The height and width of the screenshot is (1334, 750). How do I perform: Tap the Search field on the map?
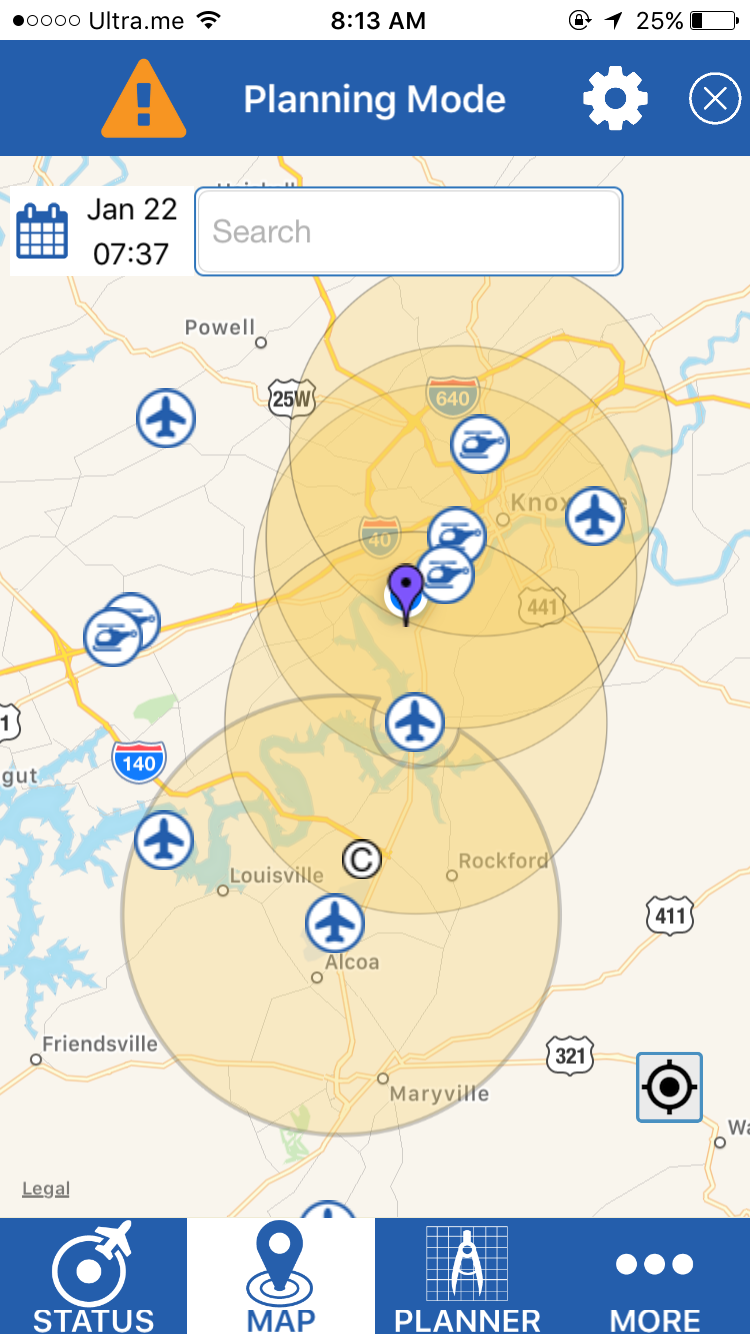(409, 231)
